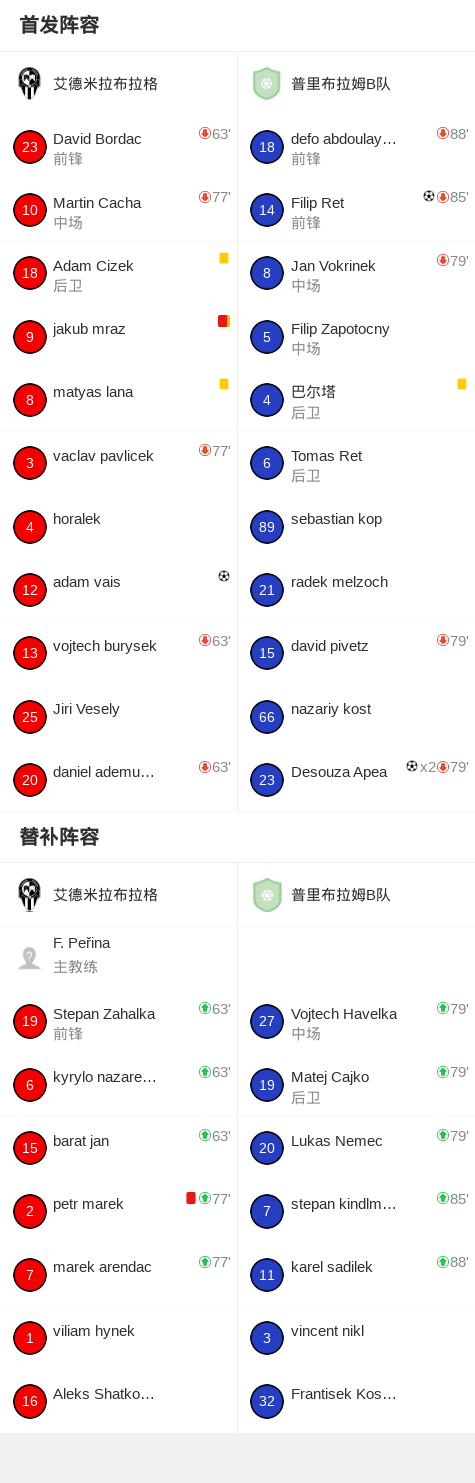Screen dimensions: 475x1483
Task: Select Adam Cizek in the lineup
Action: 118,274
